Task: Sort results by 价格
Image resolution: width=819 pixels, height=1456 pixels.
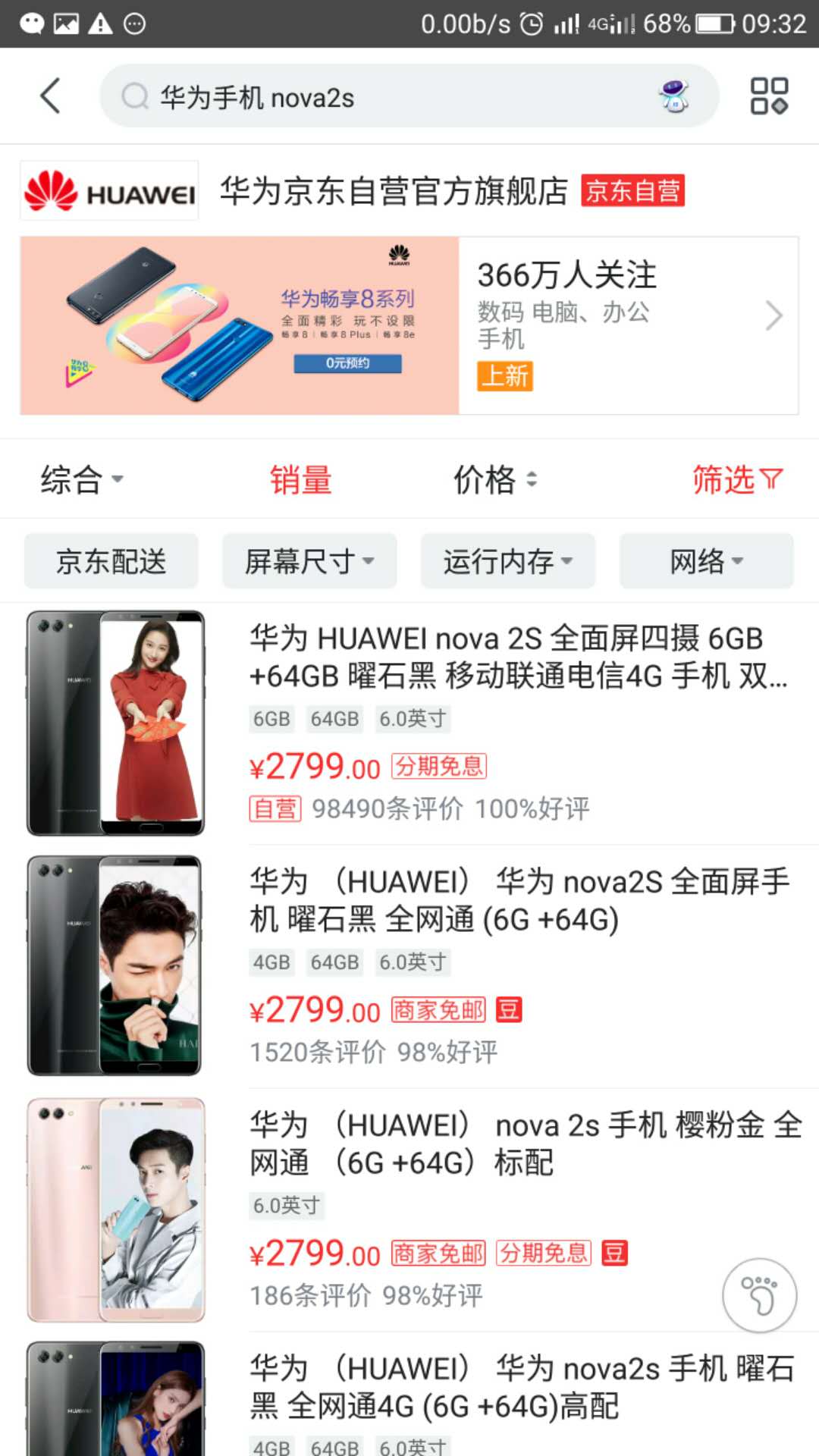Action: tap(494, 480)
